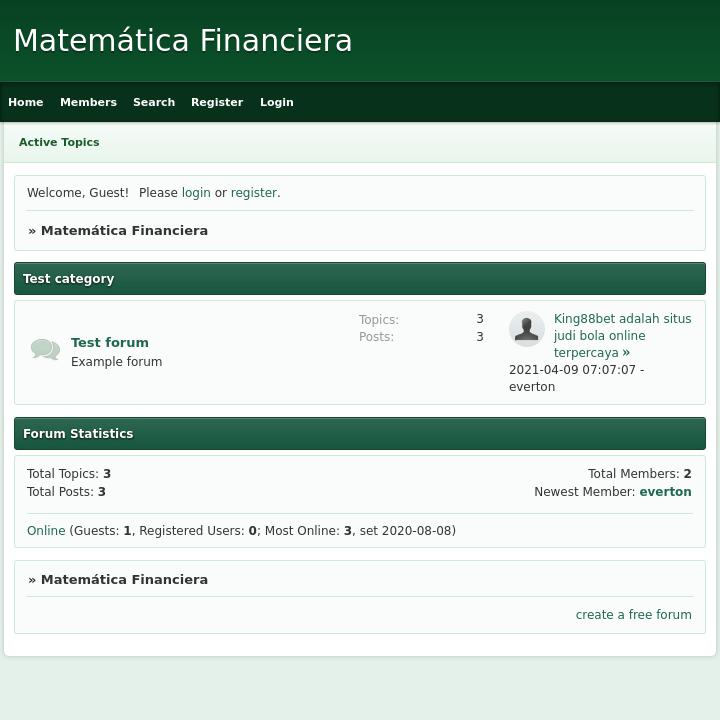Open the Search page in navigation

[154, 102]
